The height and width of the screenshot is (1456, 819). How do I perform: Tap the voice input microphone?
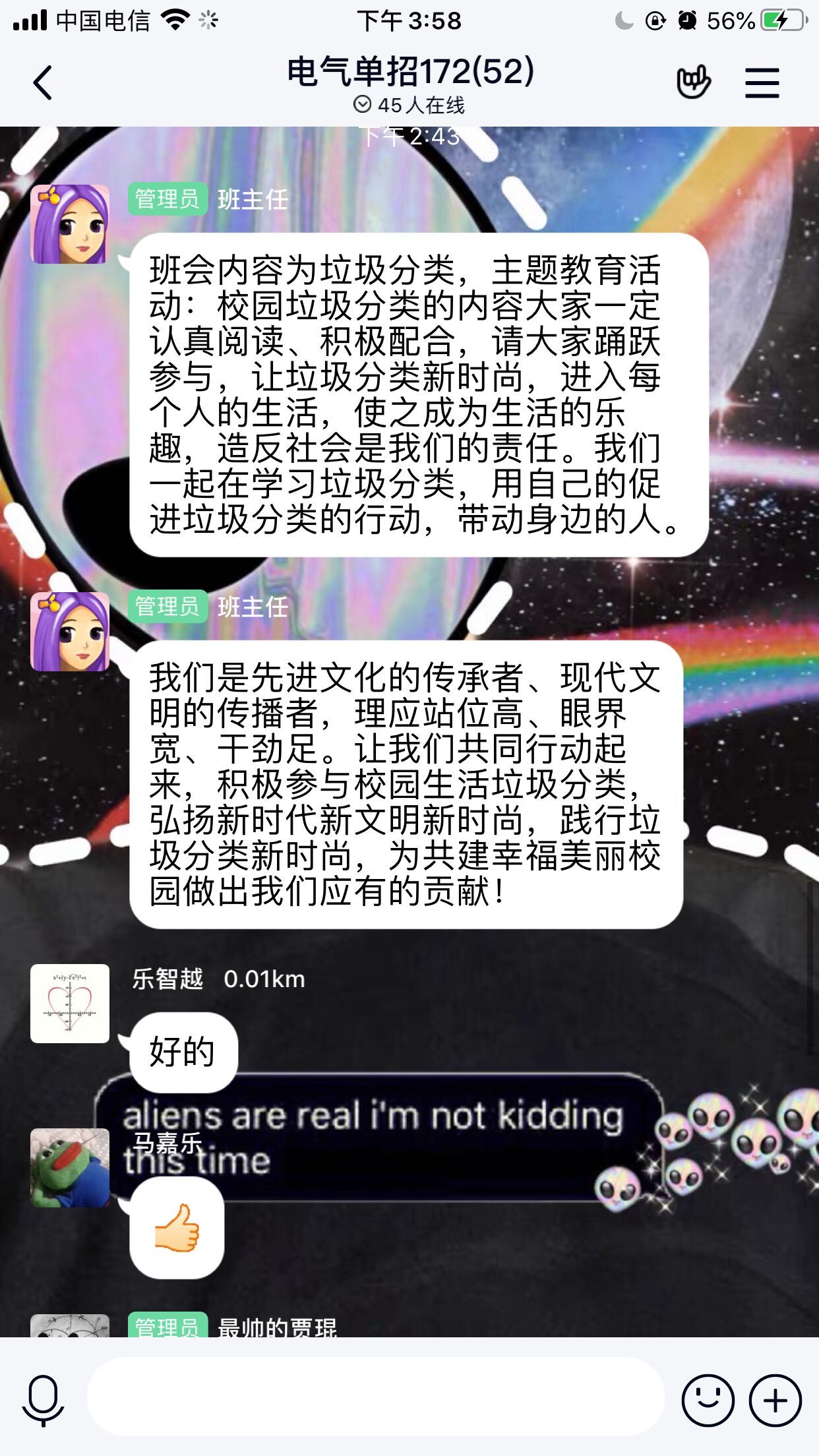43,1399
